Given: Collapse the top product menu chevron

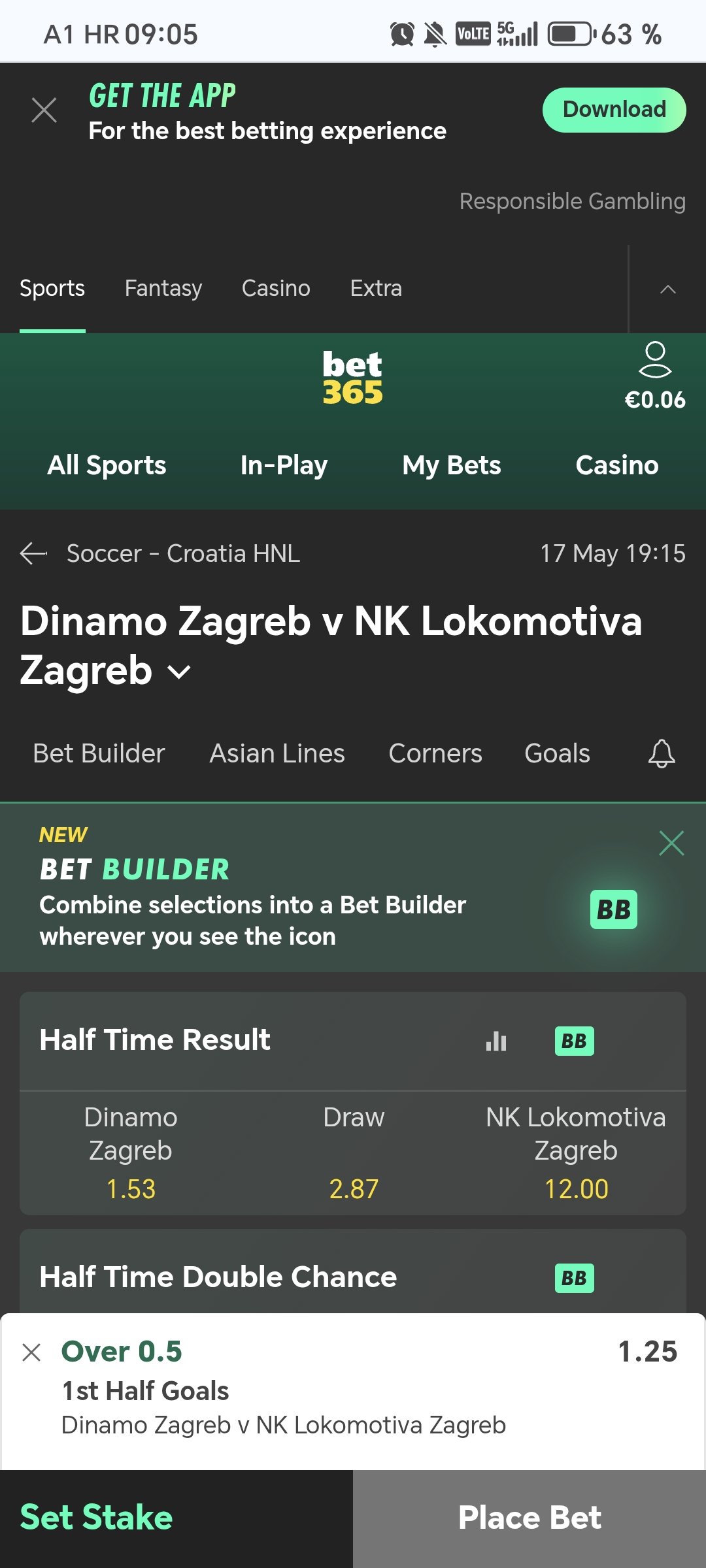Looking at the screenshot, I should [x=667, y=289].
